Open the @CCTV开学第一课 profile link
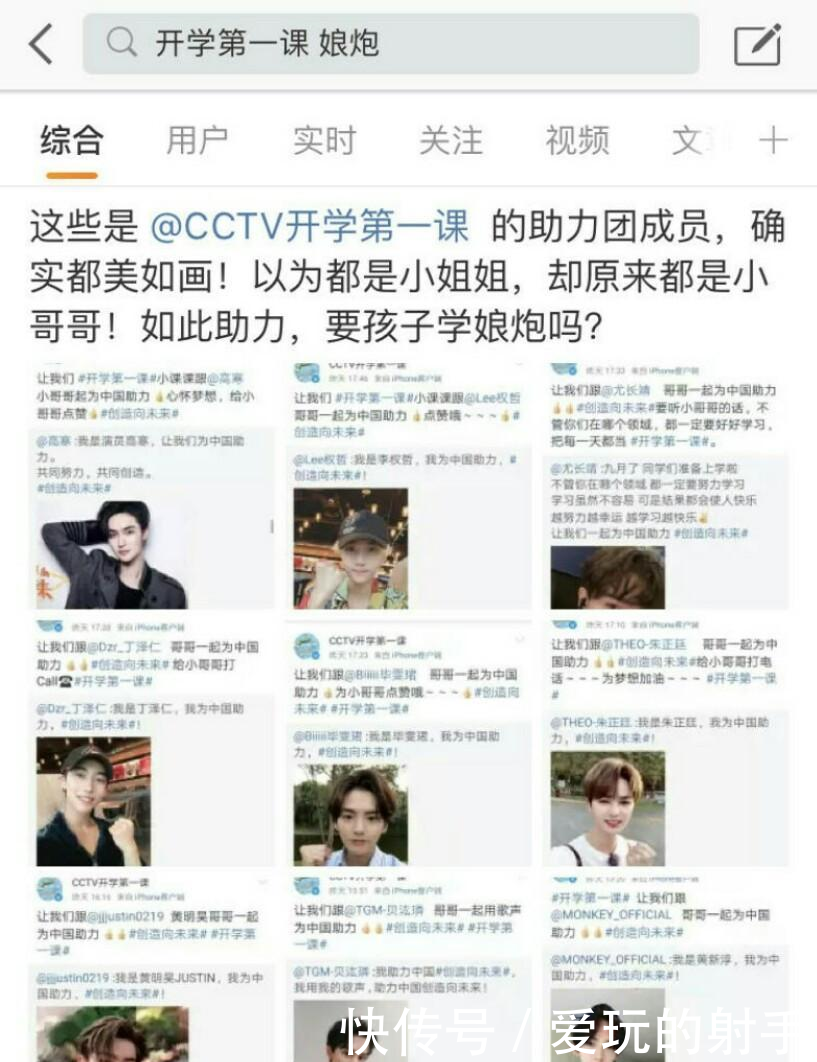Screen dimensions: 817x1062 [x=309, y=227]
